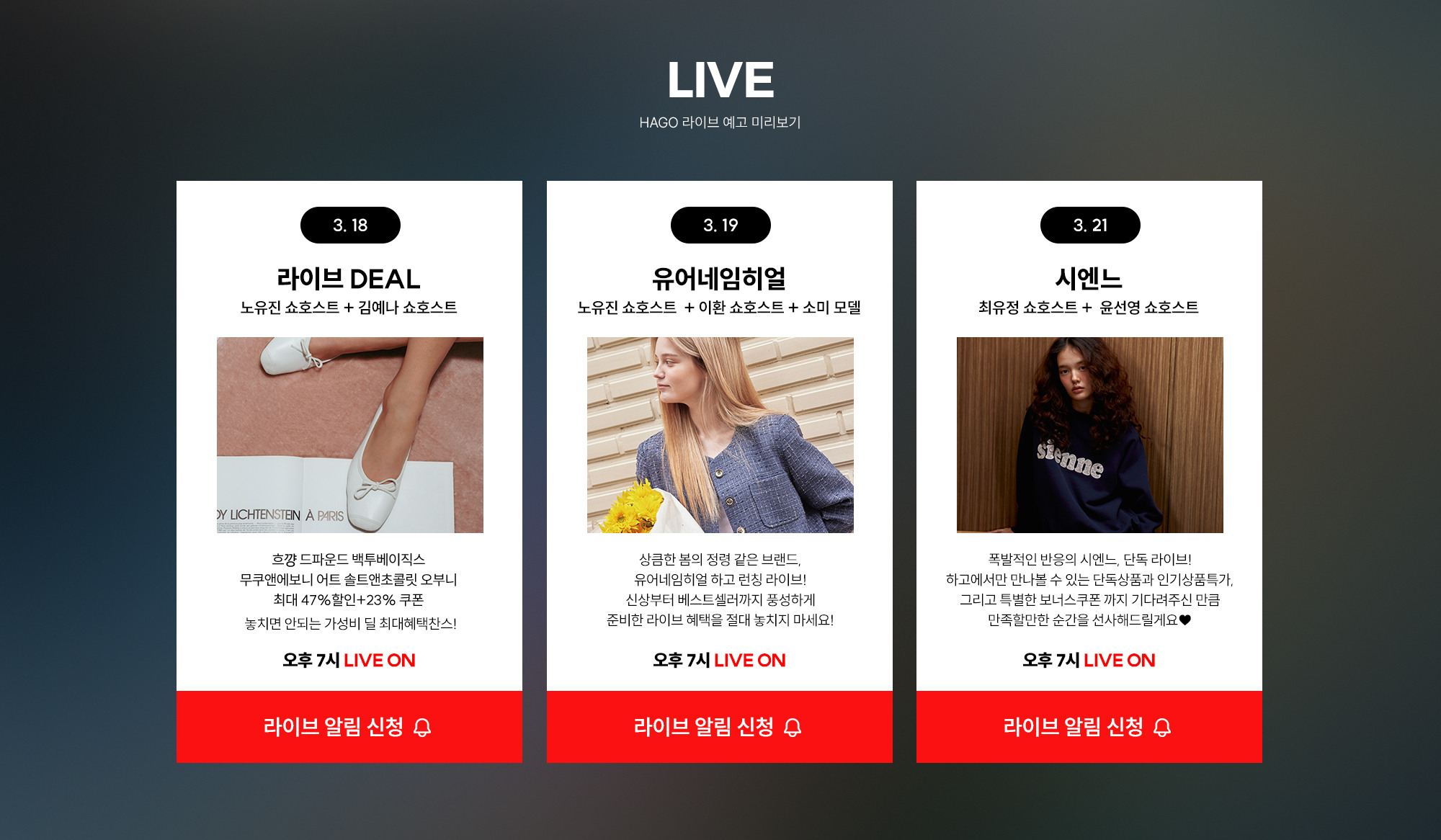The image size is (1441, 840).
Task: Open the 유어네임히얼 tweed jacket image
Action: pos(720,435)
